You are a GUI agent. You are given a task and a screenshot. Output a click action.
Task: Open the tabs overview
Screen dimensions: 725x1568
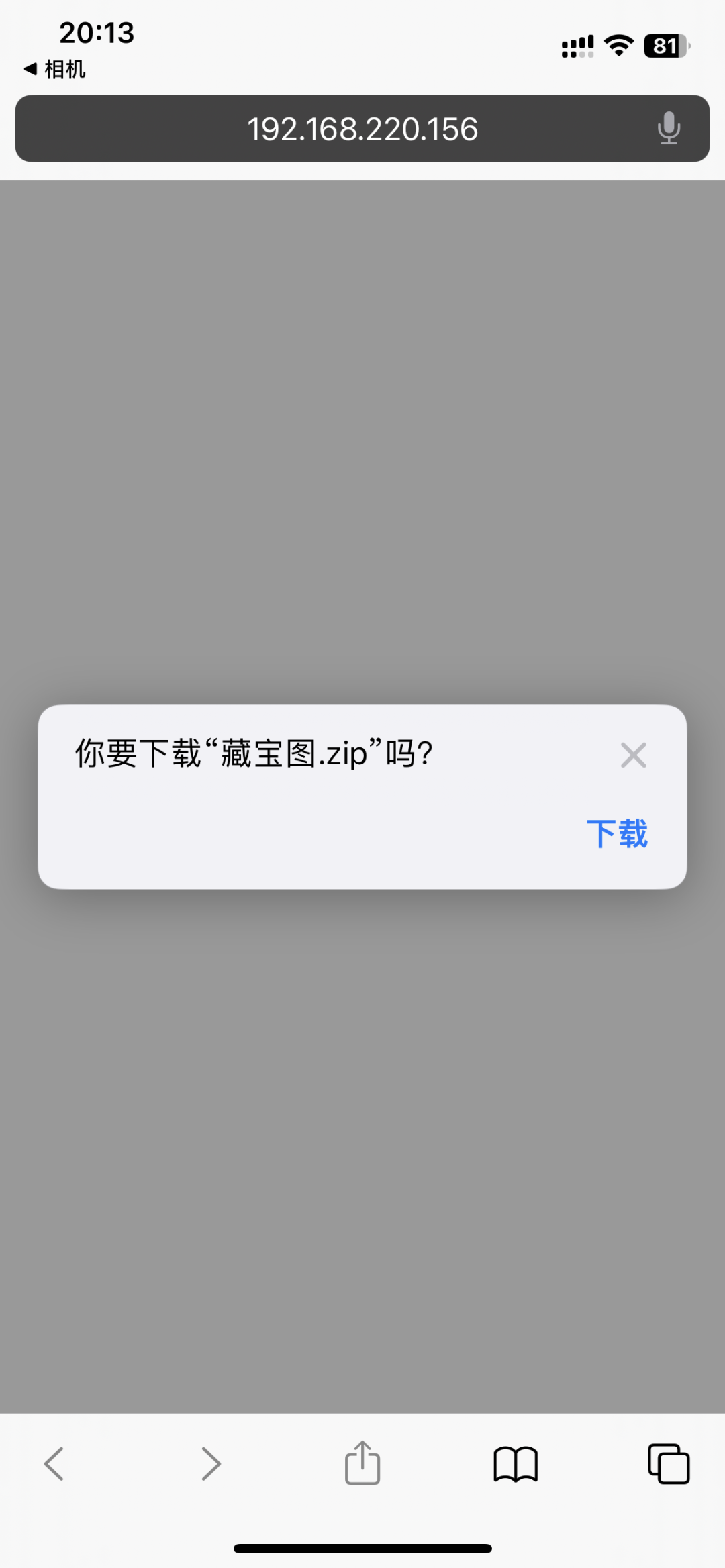[x=668, y=1463]
